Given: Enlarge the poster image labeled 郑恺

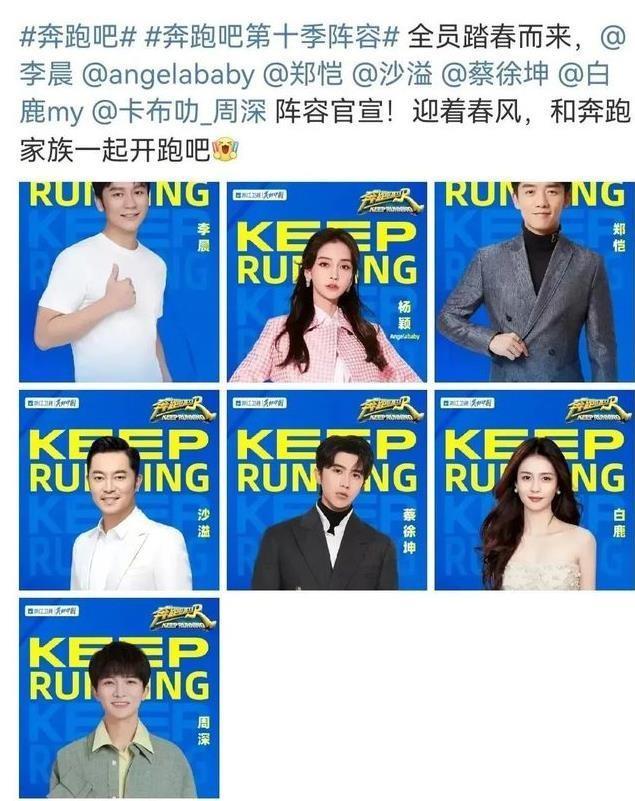Looking at the screenshot, I should pyautogui.click(x=534, y=282).
